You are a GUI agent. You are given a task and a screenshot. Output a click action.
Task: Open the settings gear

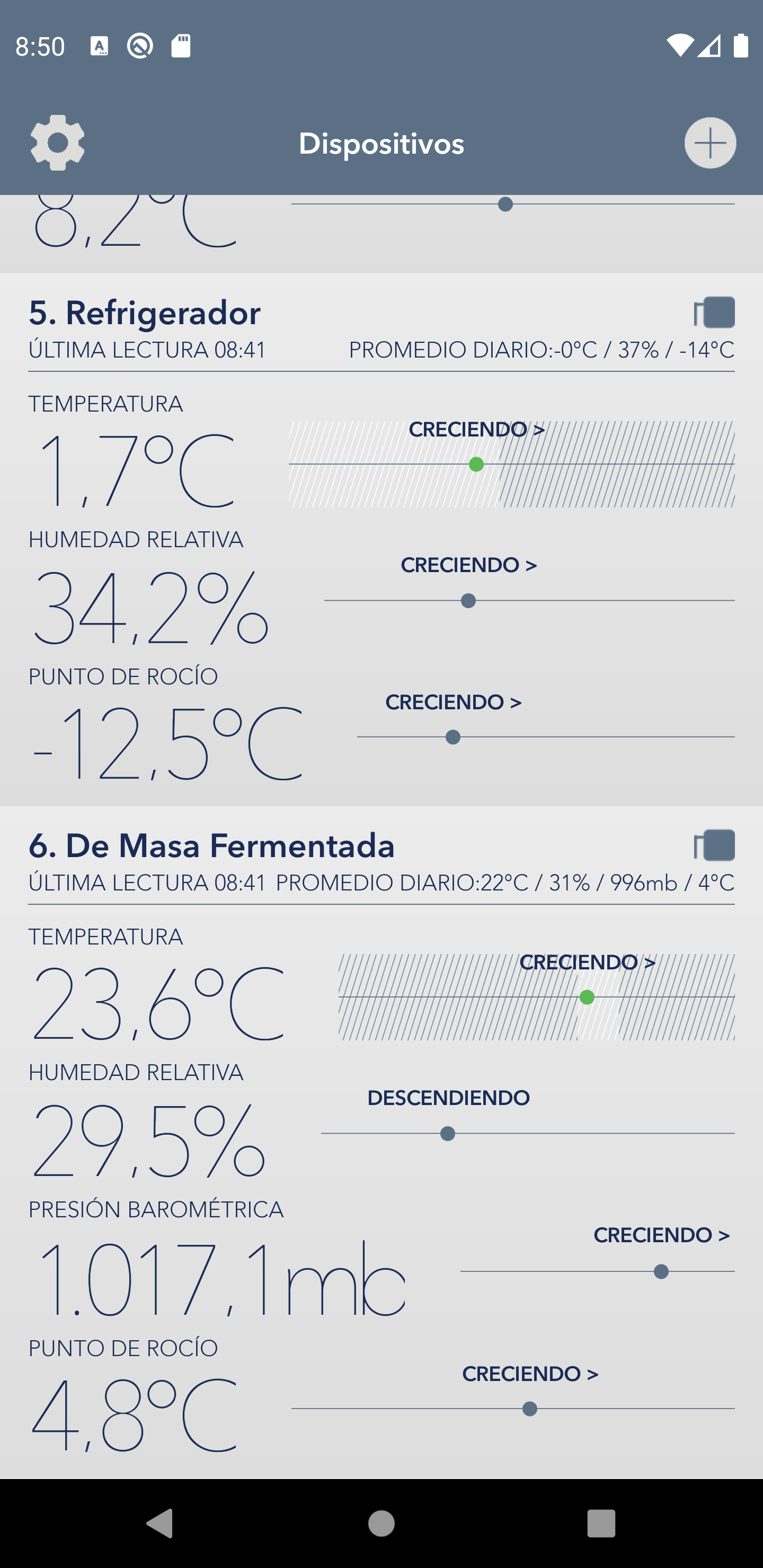coord(57,143)
